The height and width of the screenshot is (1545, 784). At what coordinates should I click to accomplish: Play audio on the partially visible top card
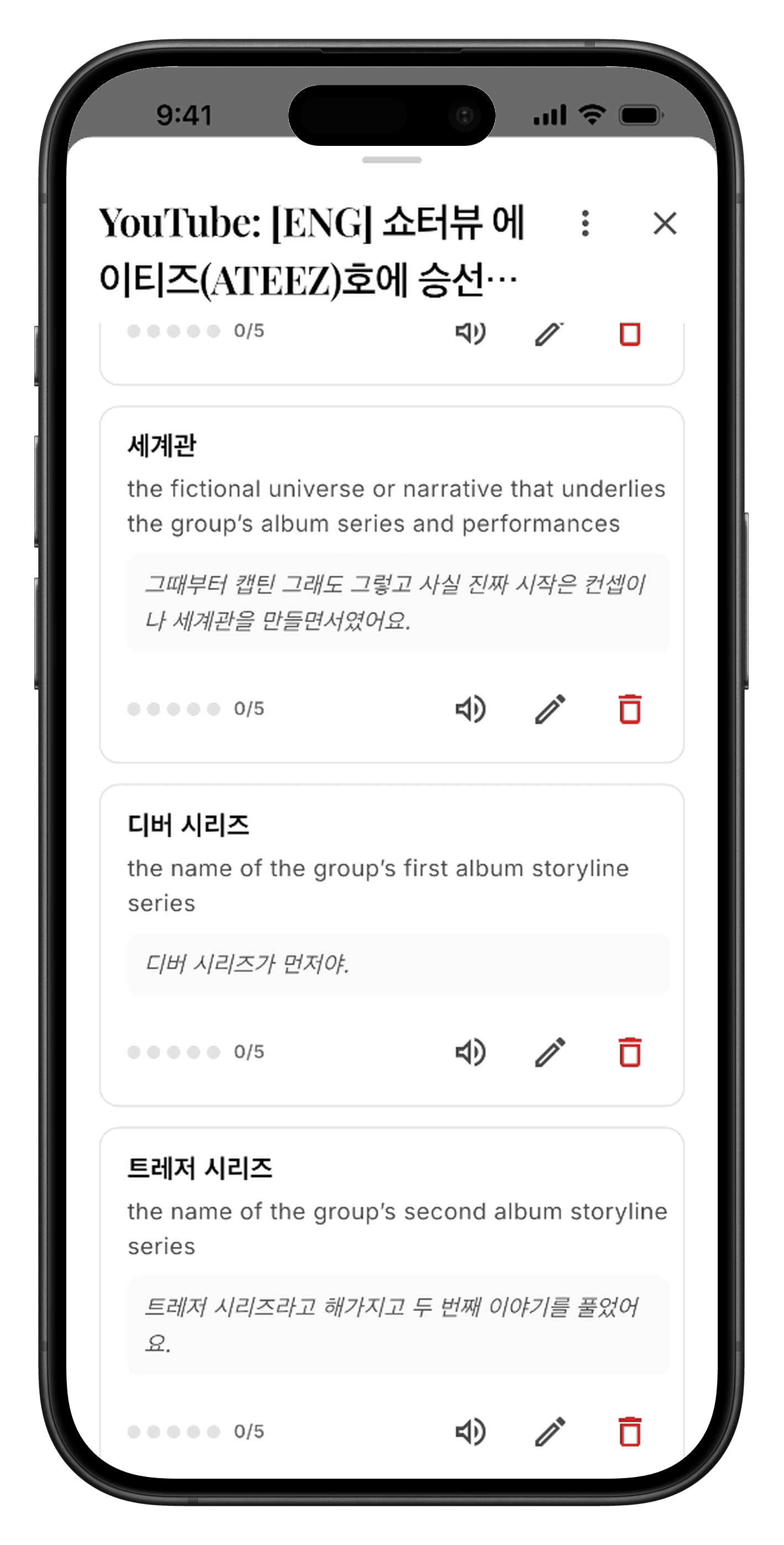click(471, 333)
